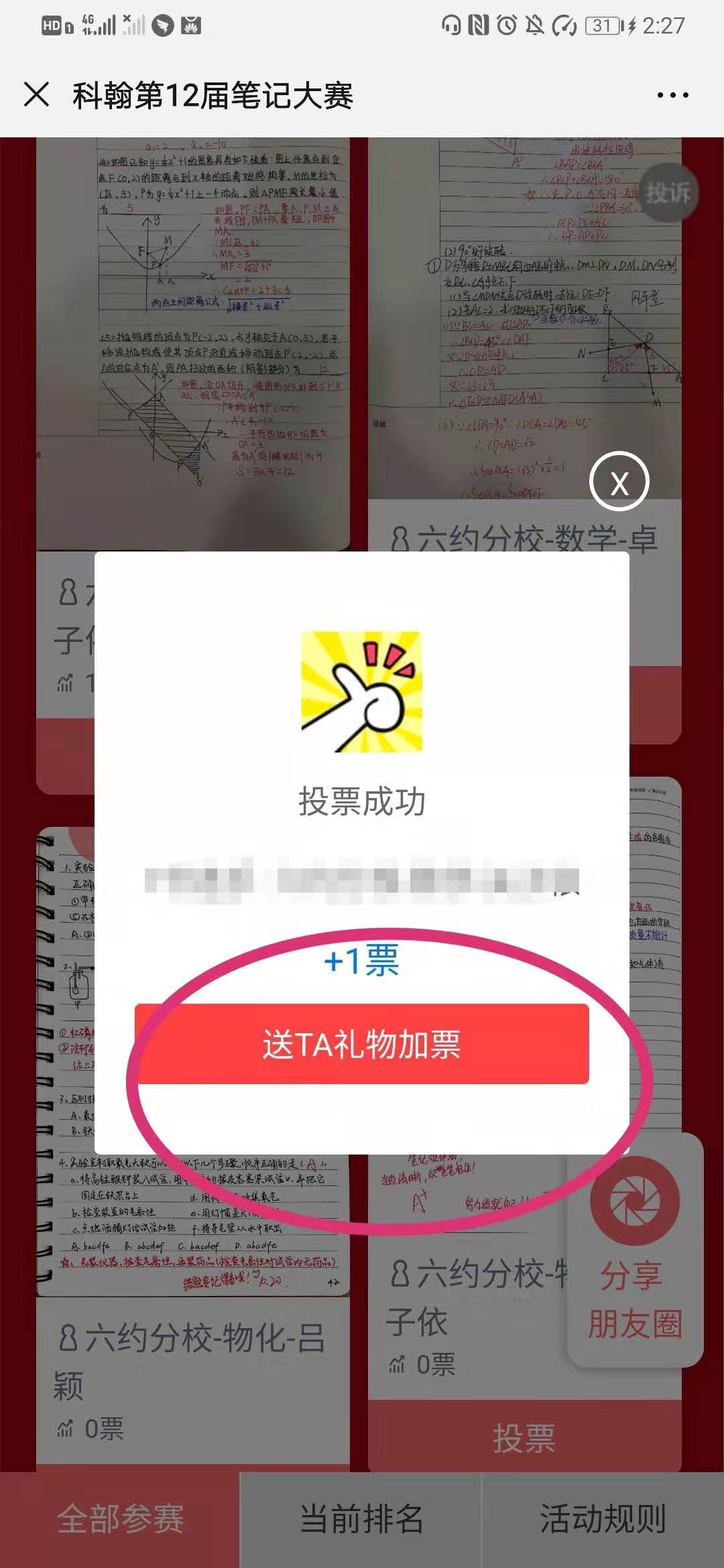Switch to 当前排名 tab
This screenshot has width=724, height=1568.
361,1518
